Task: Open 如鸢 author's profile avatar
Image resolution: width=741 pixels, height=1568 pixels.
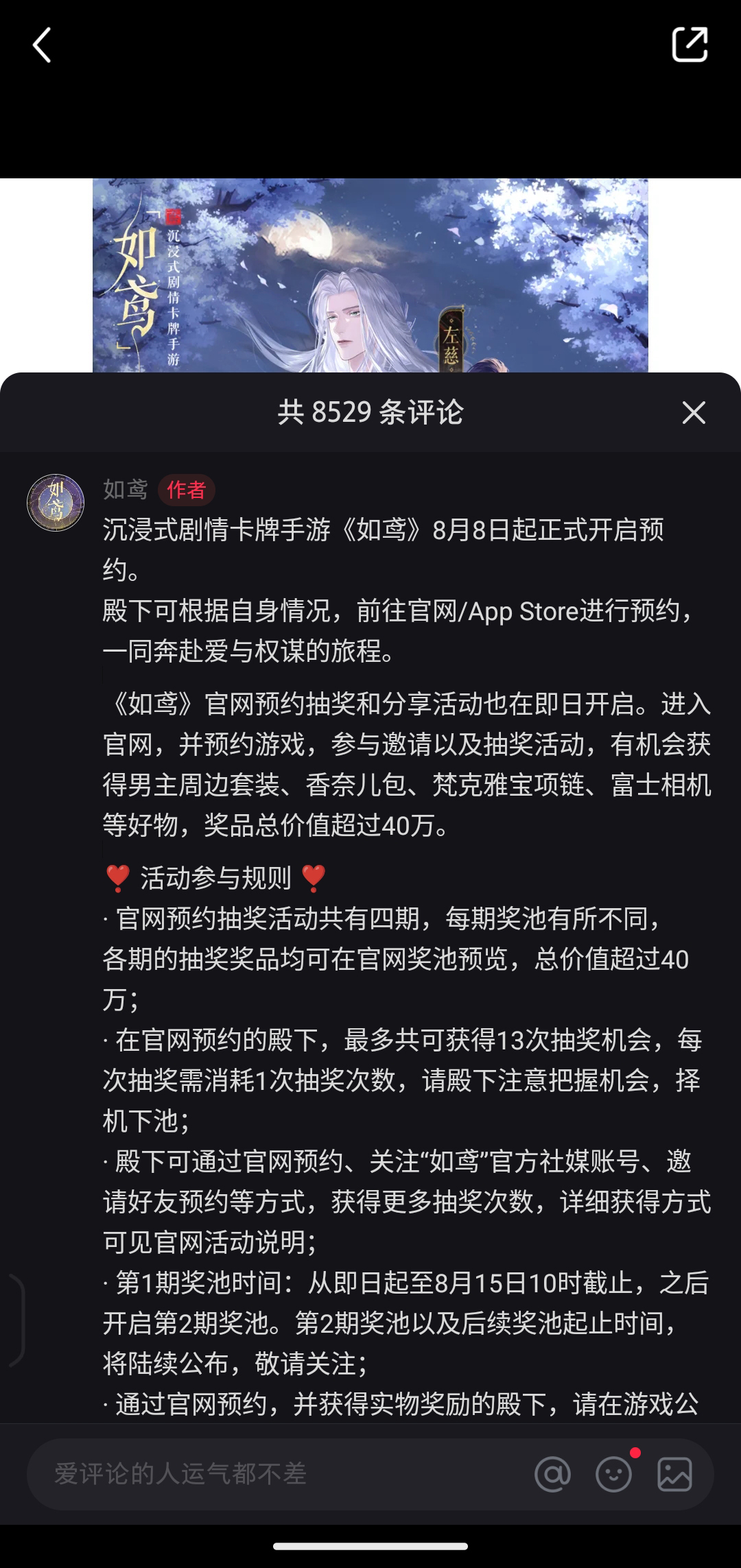Action: pyautogui.click(x=56, y=503)
